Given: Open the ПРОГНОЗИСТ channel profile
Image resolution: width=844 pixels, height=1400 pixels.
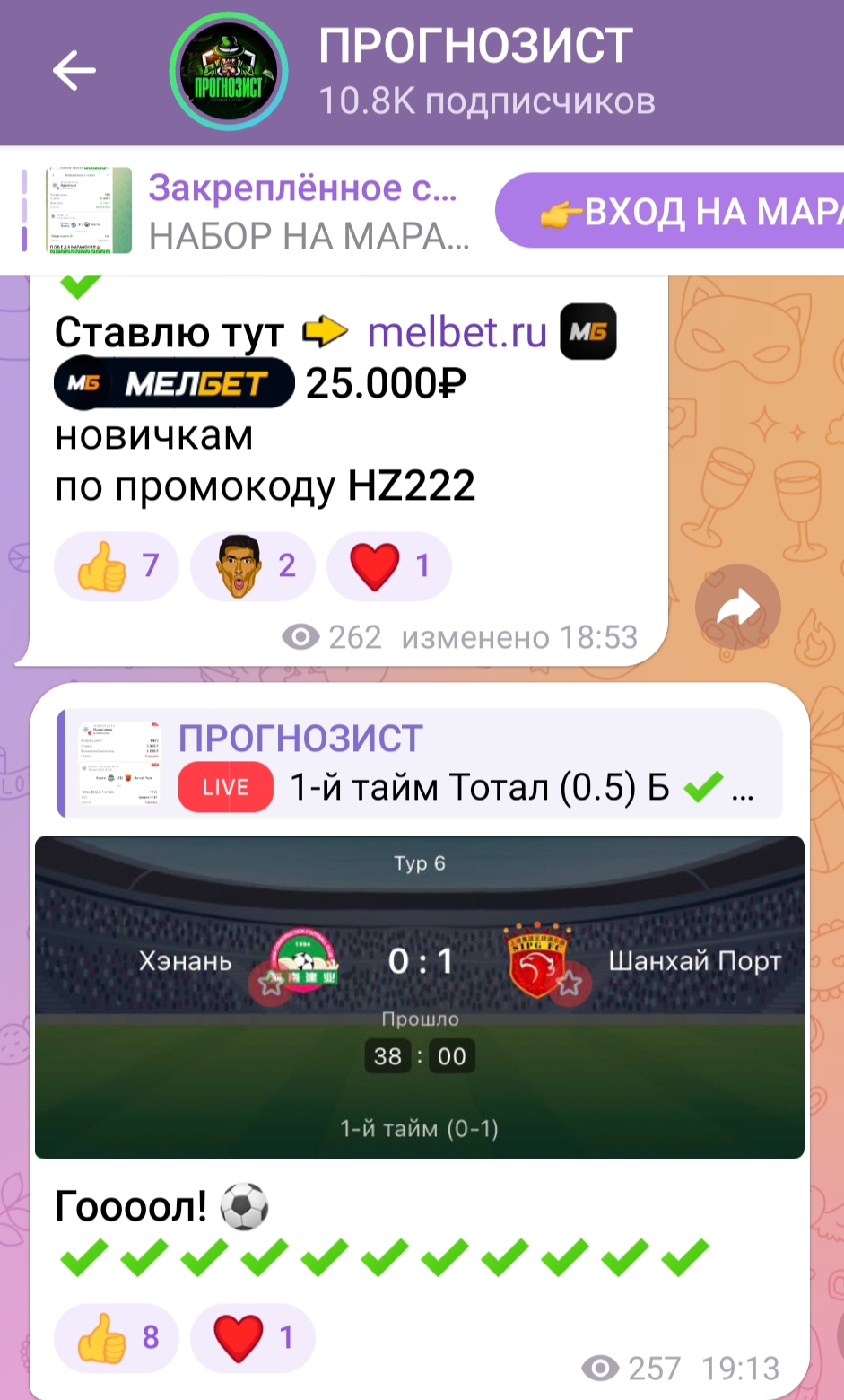Looking at the screenshot, I should 475,71.
